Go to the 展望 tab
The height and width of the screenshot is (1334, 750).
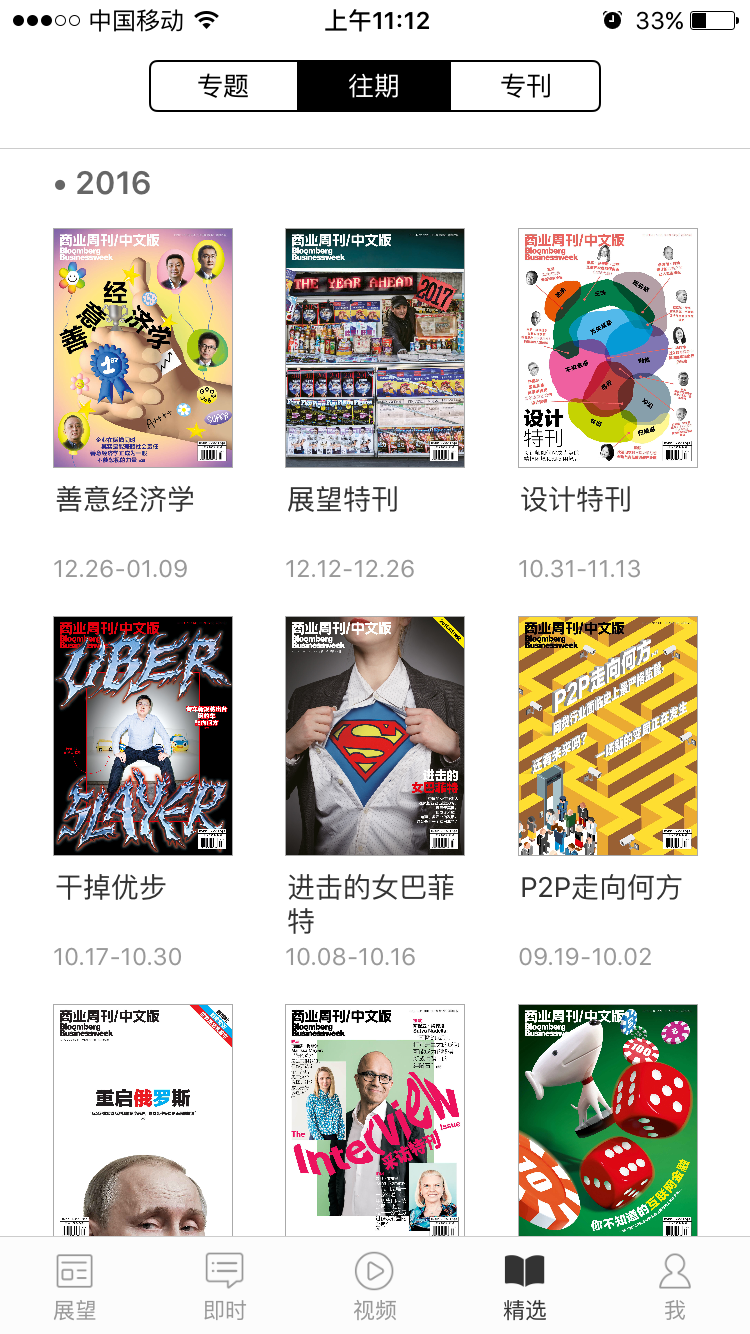pyautogui.click(x=75, y=1286)
